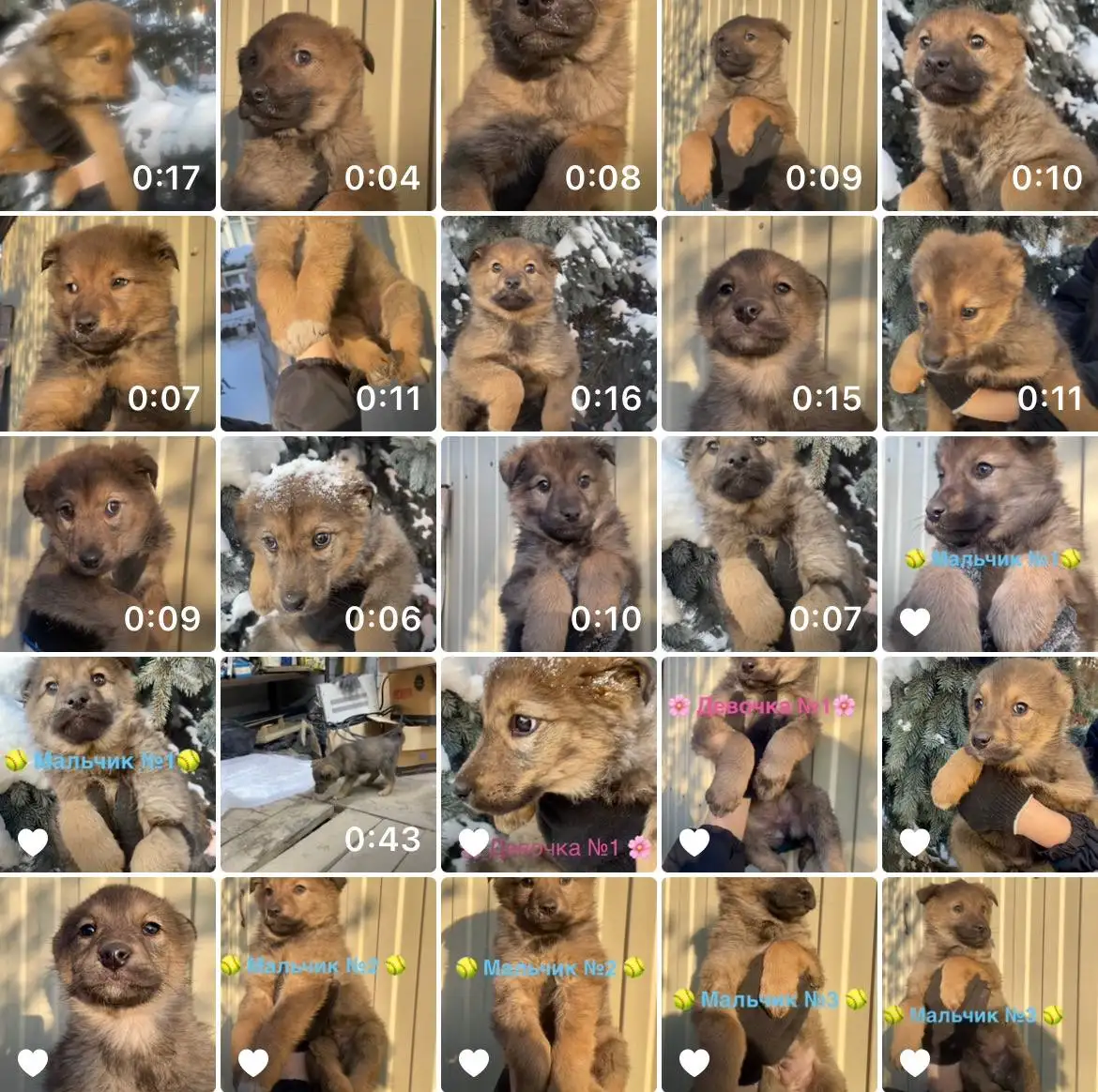The image size is (1098, 1092).
Task: Play the 0:15 puppy video
Action: 769,324
